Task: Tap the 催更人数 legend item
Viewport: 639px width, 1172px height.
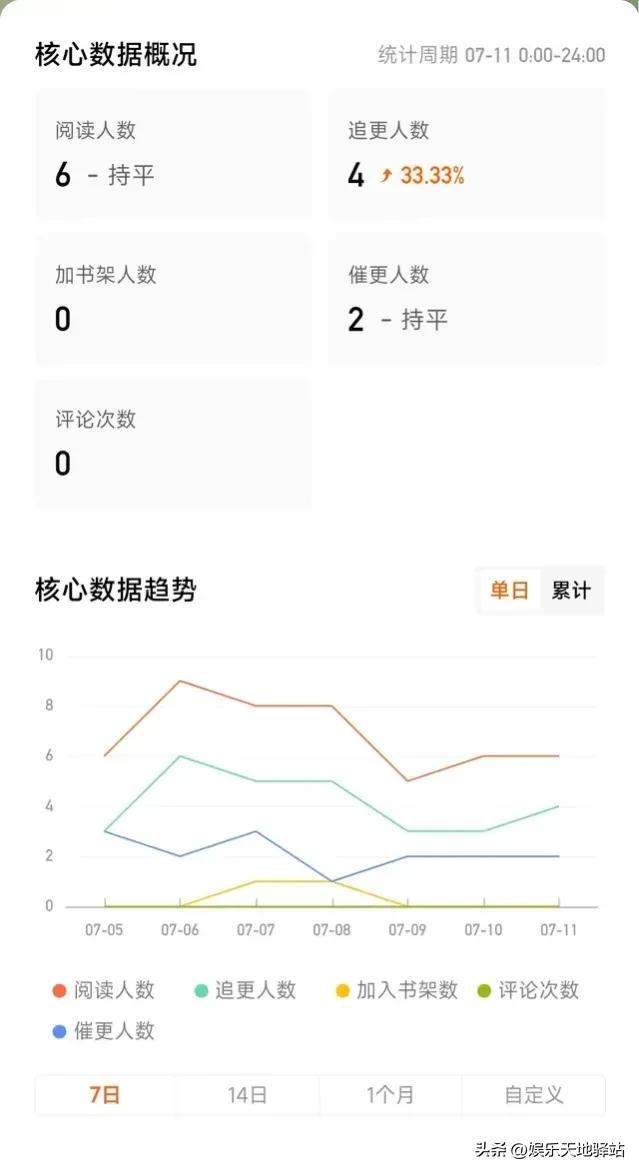Action: (x=104, y=1030)
